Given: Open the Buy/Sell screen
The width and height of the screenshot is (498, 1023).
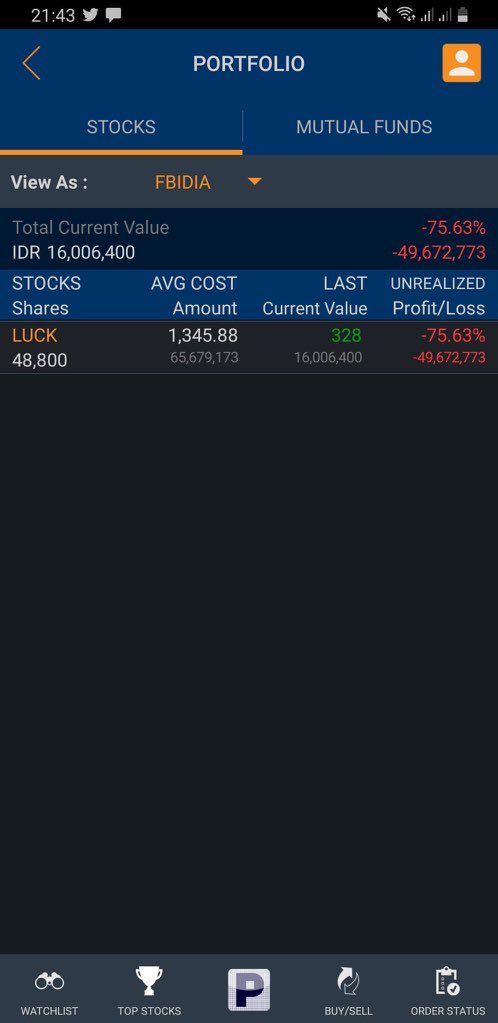Looking at the screenshot, I should pyautogui.click(x=349, y=990).
